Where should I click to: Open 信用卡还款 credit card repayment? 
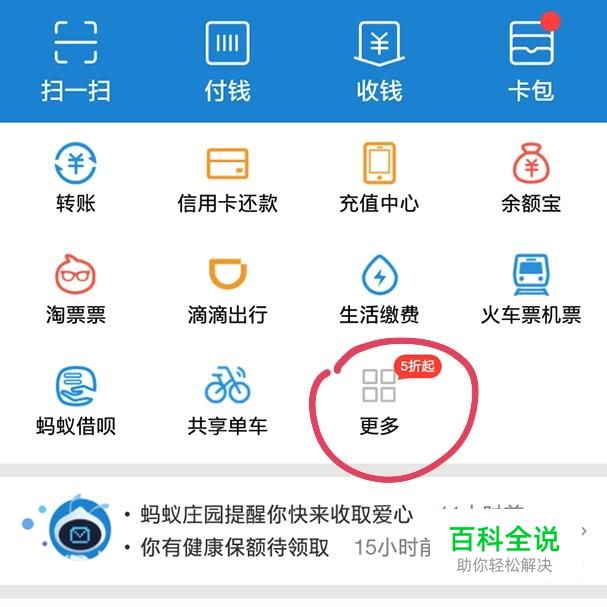click(x=227, y=178)
